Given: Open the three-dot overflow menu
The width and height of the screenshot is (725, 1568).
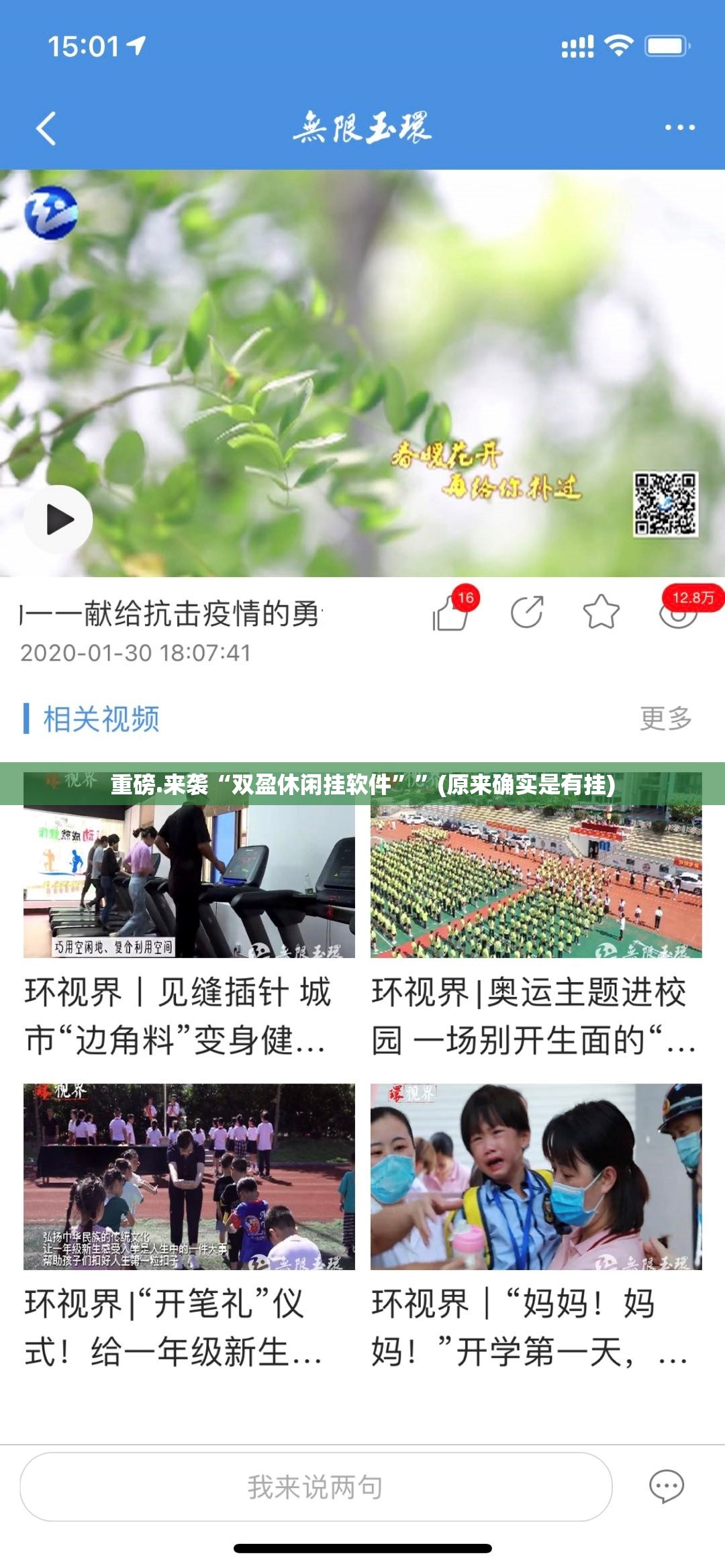Looking at the screenshot, I should [x=679, y=127].
